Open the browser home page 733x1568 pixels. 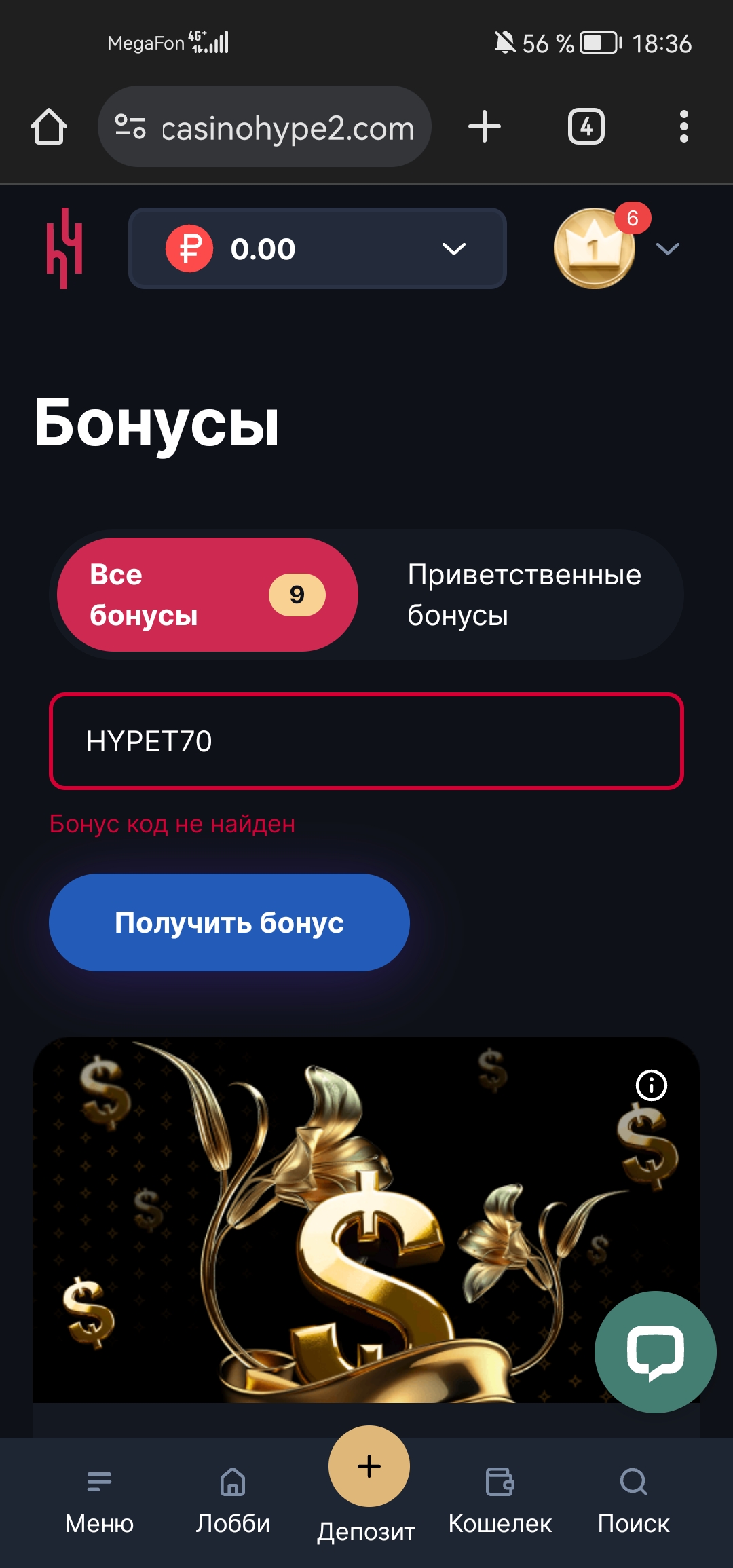[49, 127]
